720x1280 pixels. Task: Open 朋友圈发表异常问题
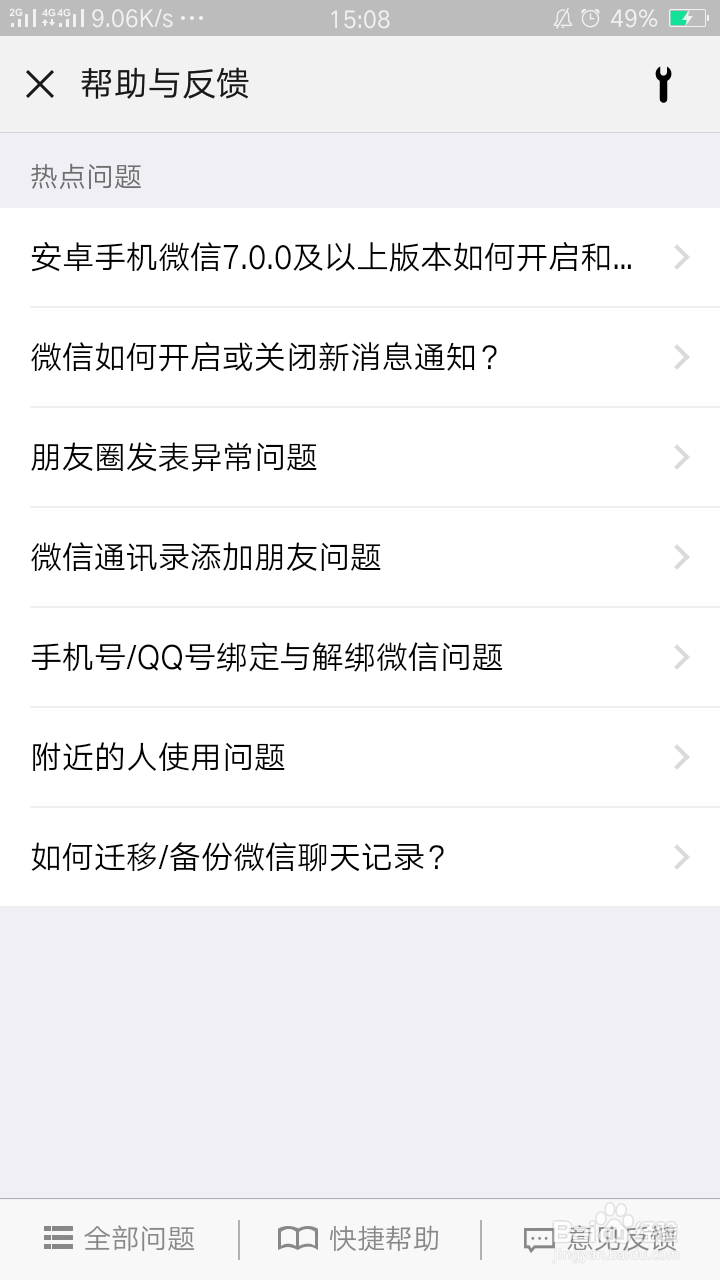click(x=360, y=457)
